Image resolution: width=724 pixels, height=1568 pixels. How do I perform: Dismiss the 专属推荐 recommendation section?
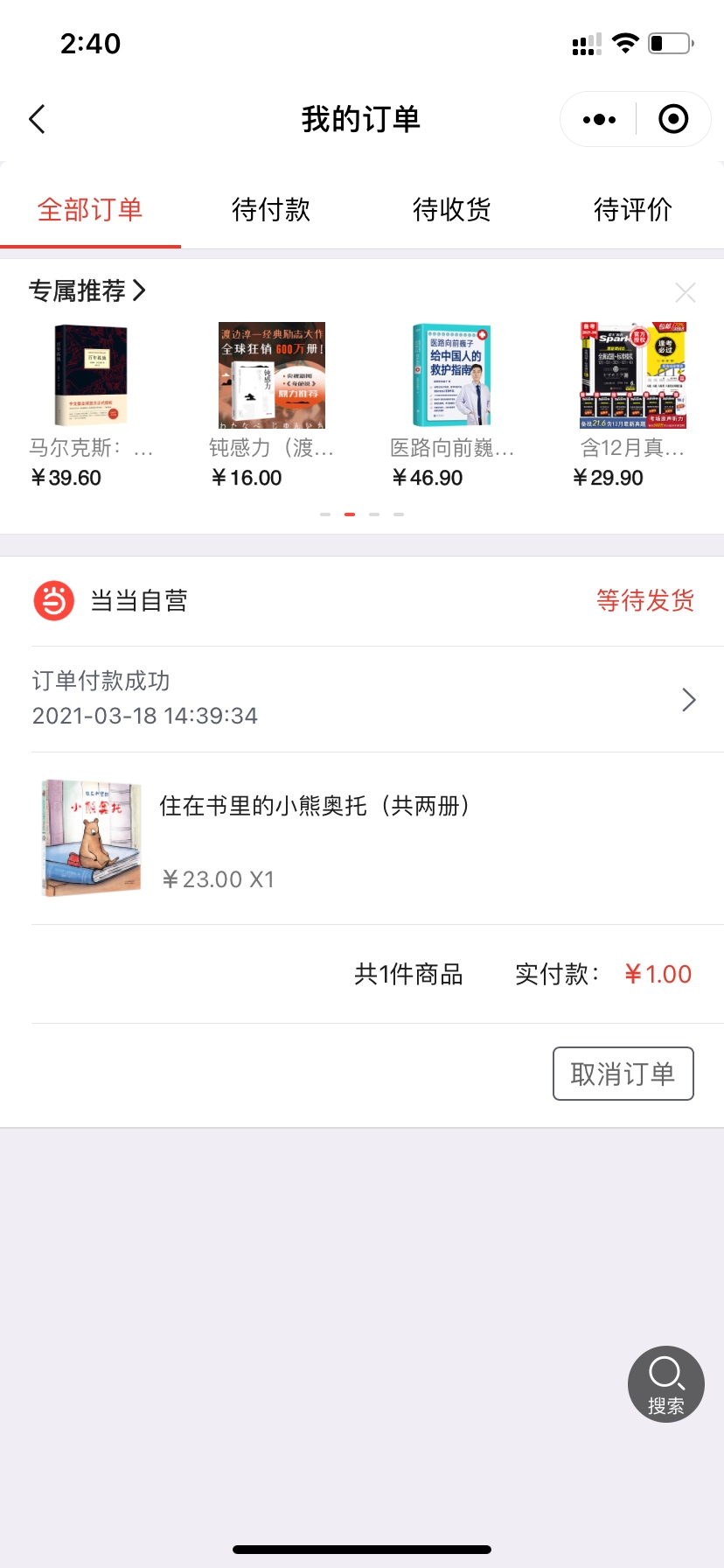pos(686,292)
